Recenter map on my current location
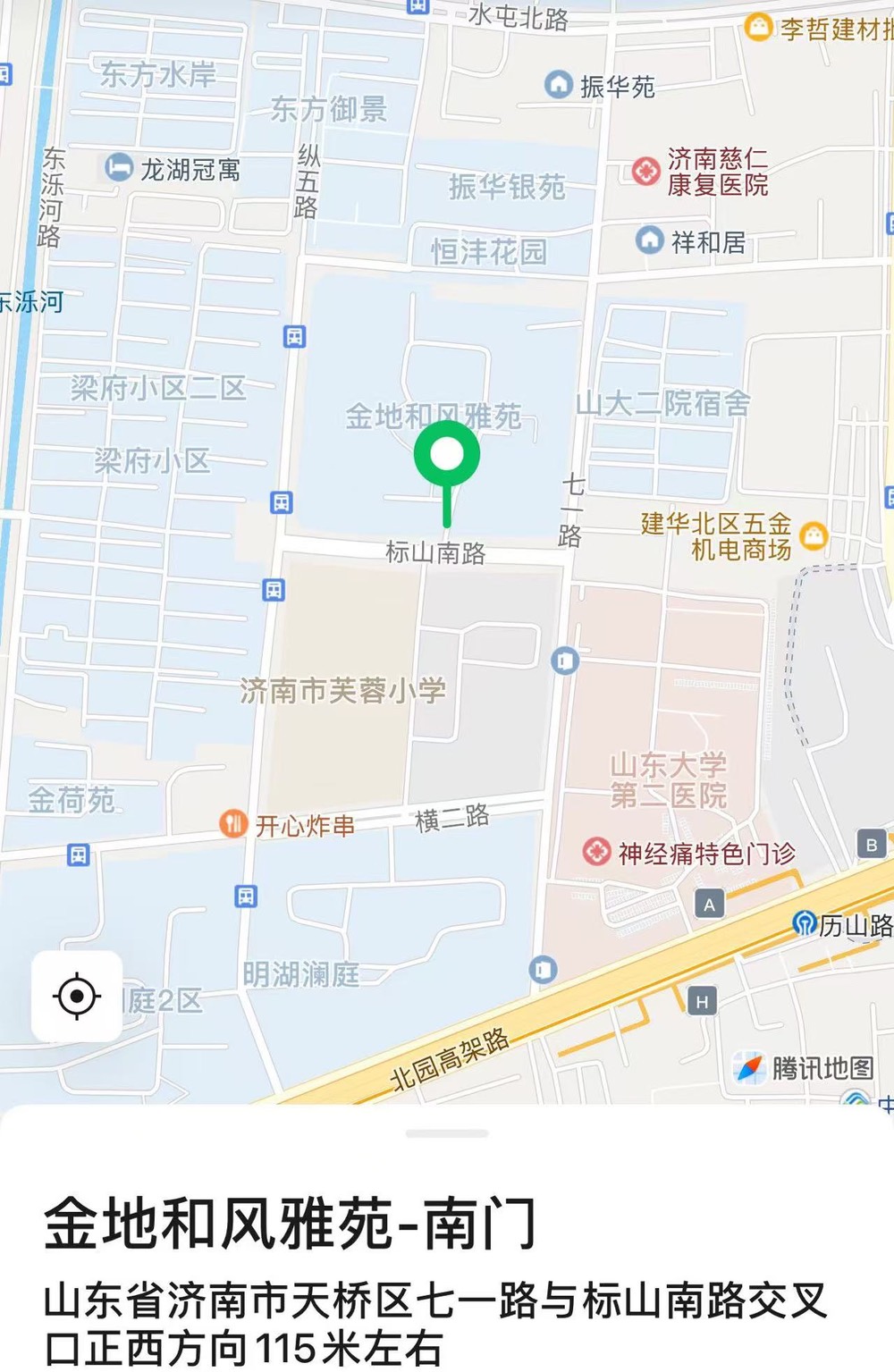The height and width of the screenshot is (1372, 894). tap(77, 996)
